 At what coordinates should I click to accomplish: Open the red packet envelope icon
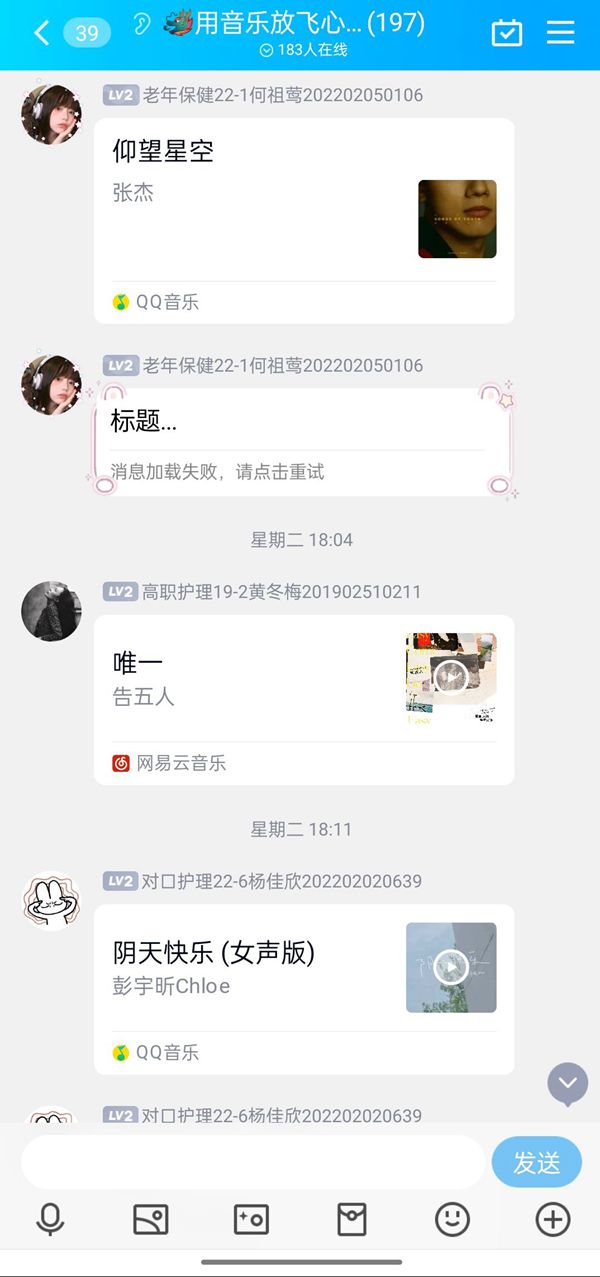(x=351, y=1219)
